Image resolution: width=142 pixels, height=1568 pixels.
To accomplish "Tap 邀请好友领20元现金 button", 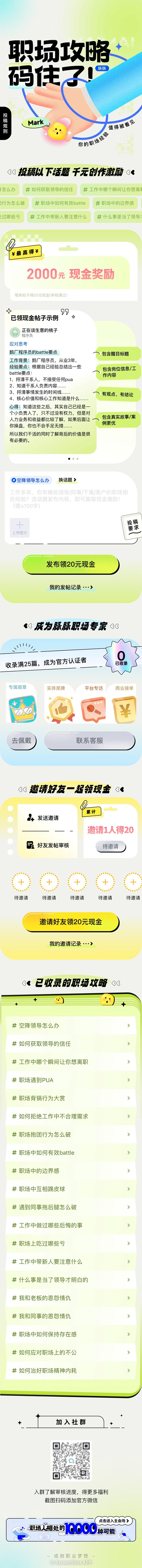I will tap(71, 921).
